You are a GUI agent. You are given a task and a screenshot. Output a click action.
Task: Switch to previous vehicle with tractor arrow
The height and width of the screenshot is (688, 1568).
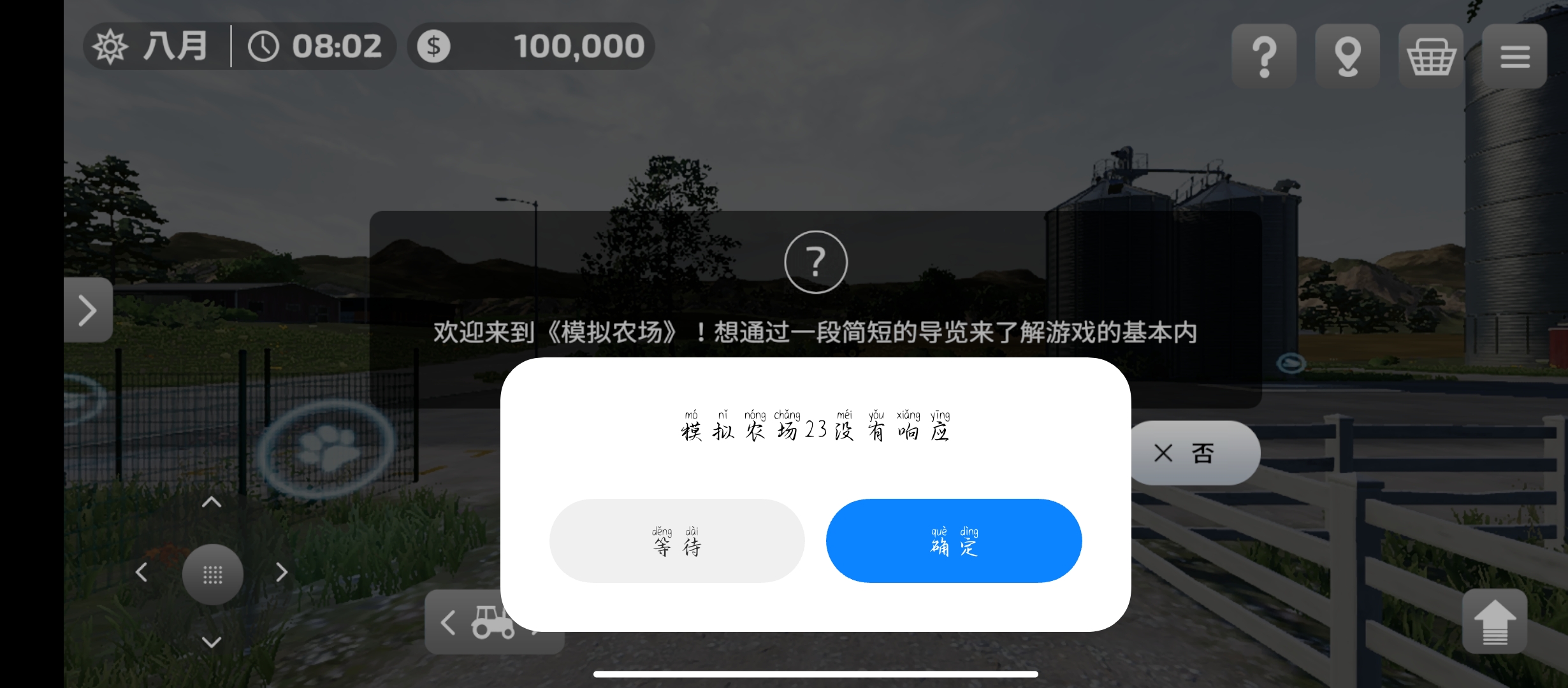tap(449, 622)
